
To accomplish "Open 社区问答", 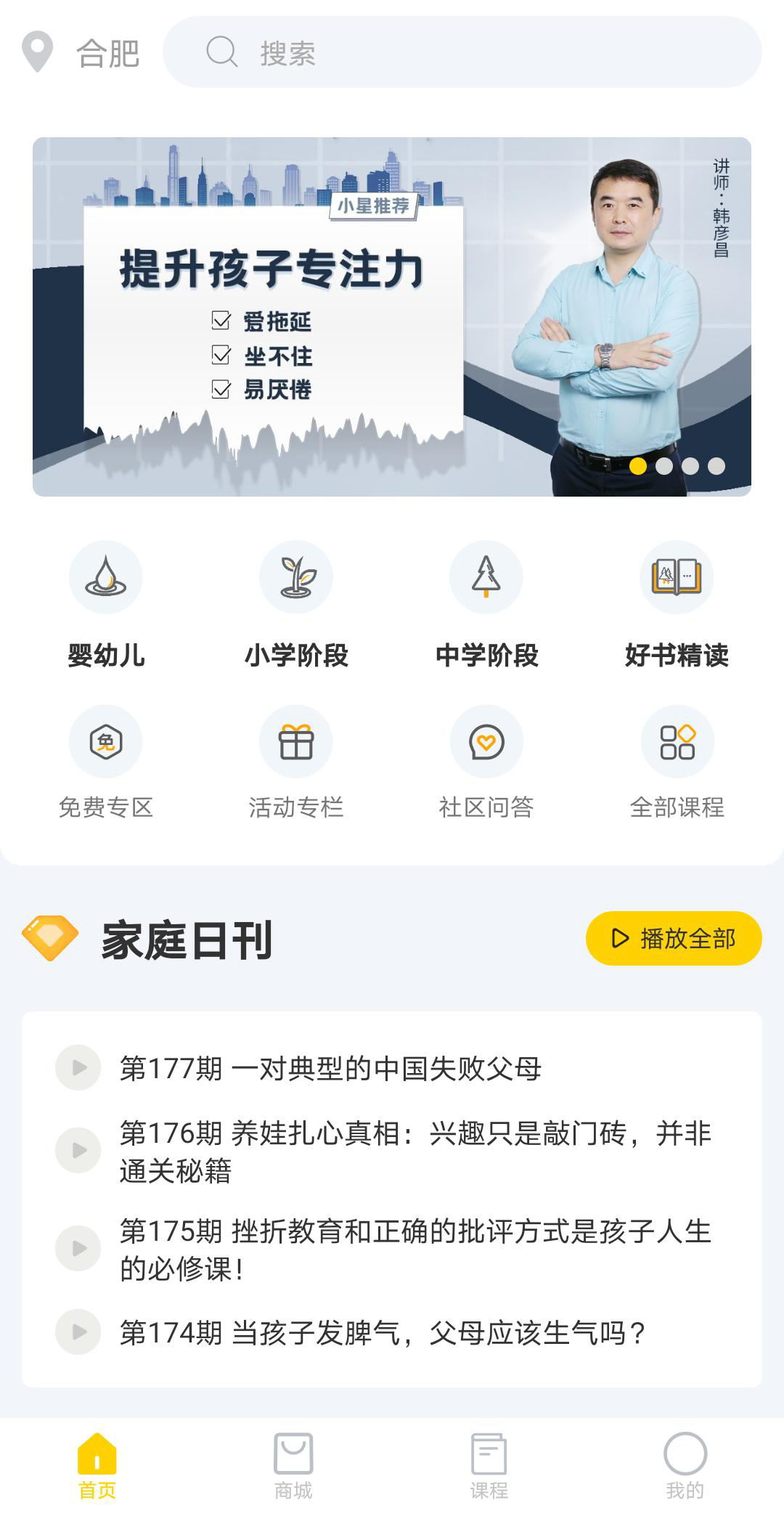I will coord(486,762).
